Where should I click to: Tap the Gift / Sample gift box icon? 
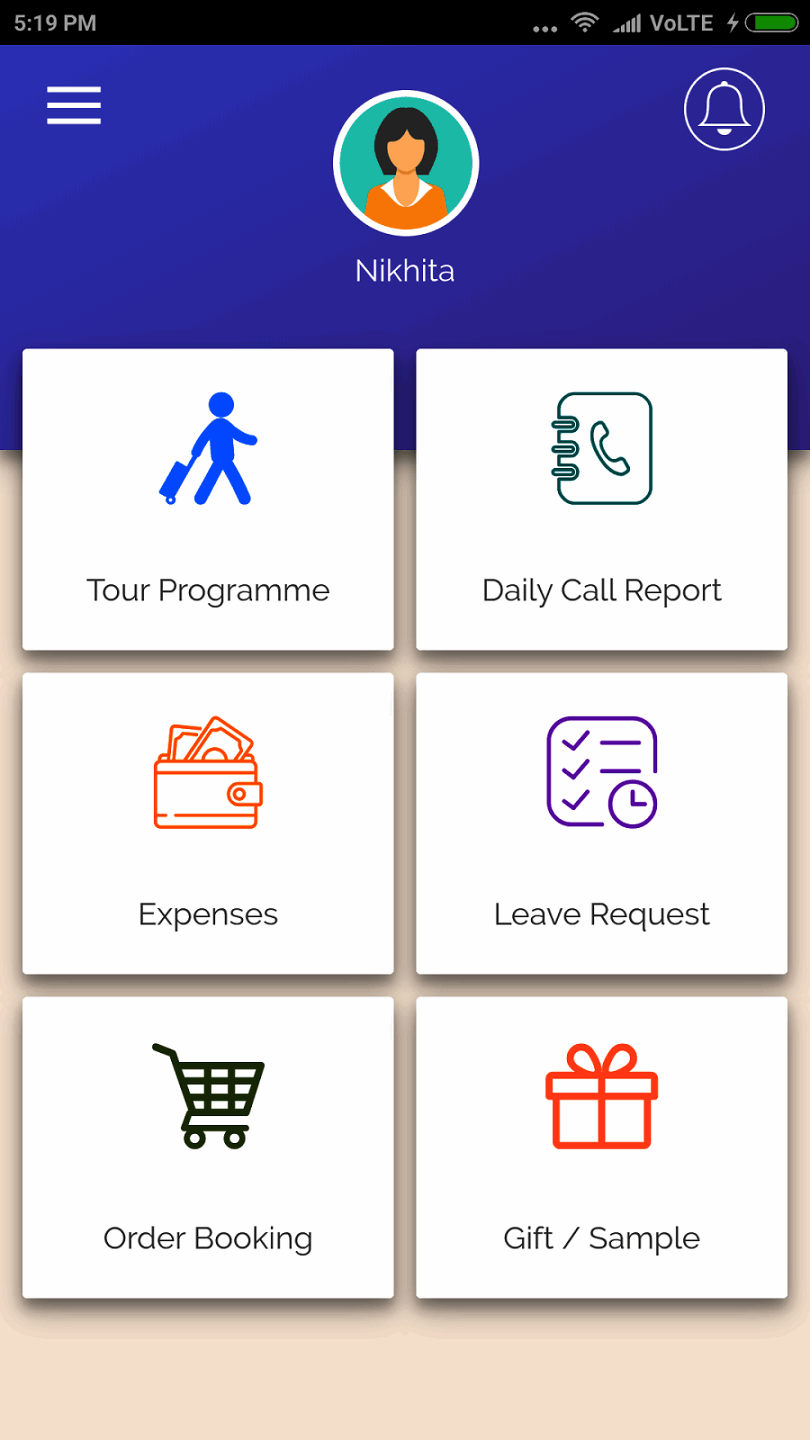tap(601, 1097)
